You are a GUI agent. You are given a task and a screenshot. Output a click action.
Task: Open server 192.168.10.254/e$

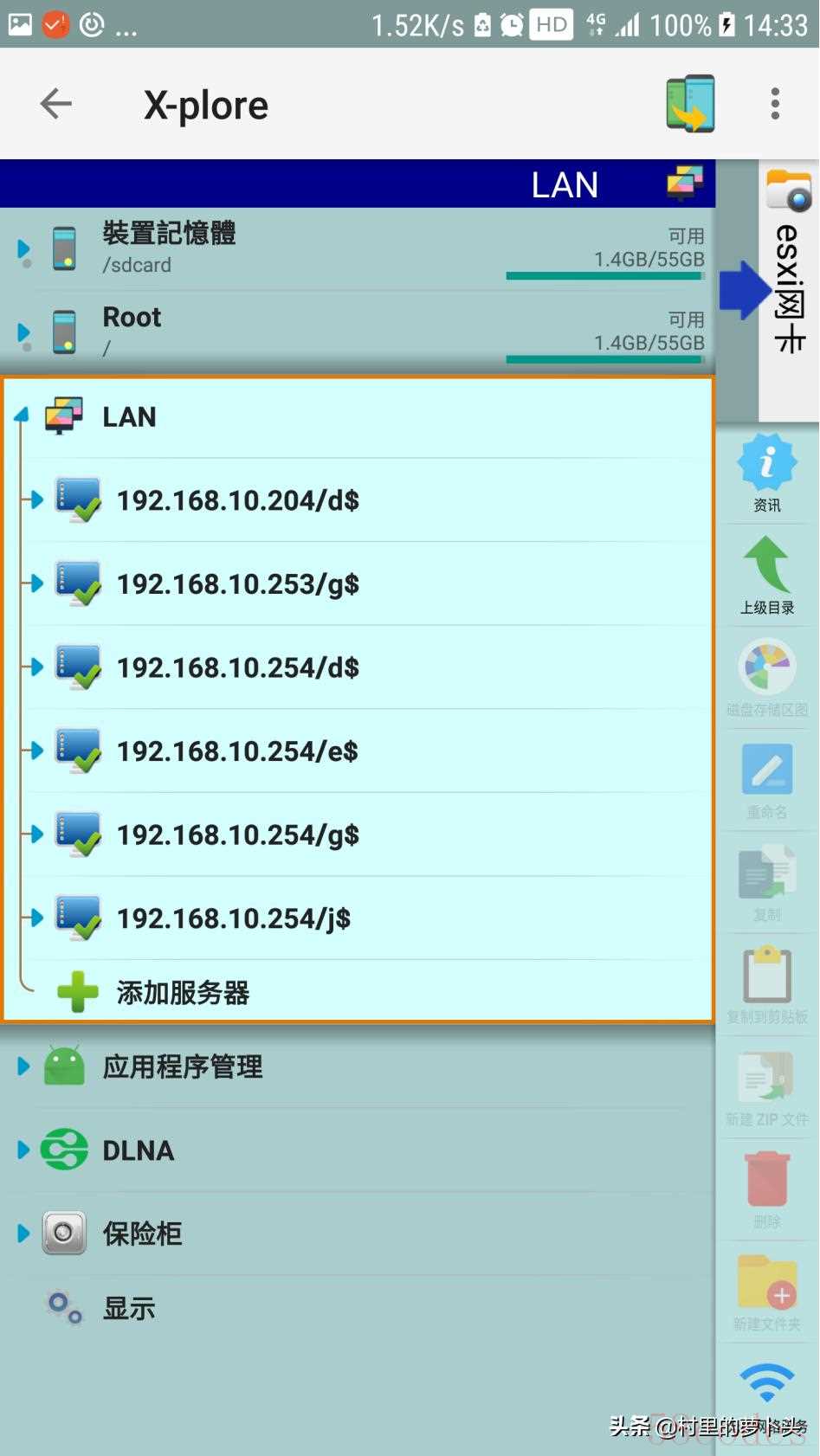[x=364, y=751]
